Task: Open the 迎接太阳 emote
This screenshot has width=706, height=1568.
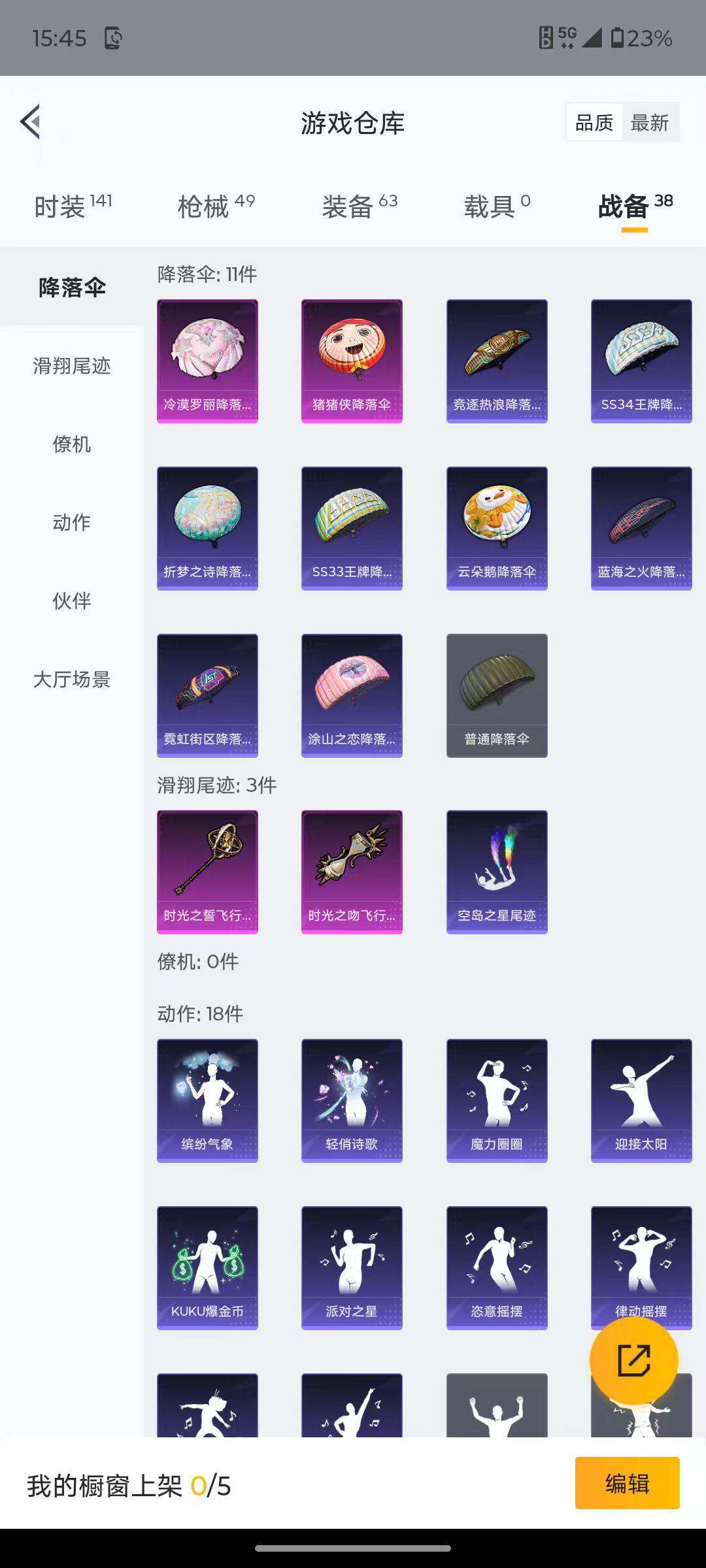Action: point(641,1100)
